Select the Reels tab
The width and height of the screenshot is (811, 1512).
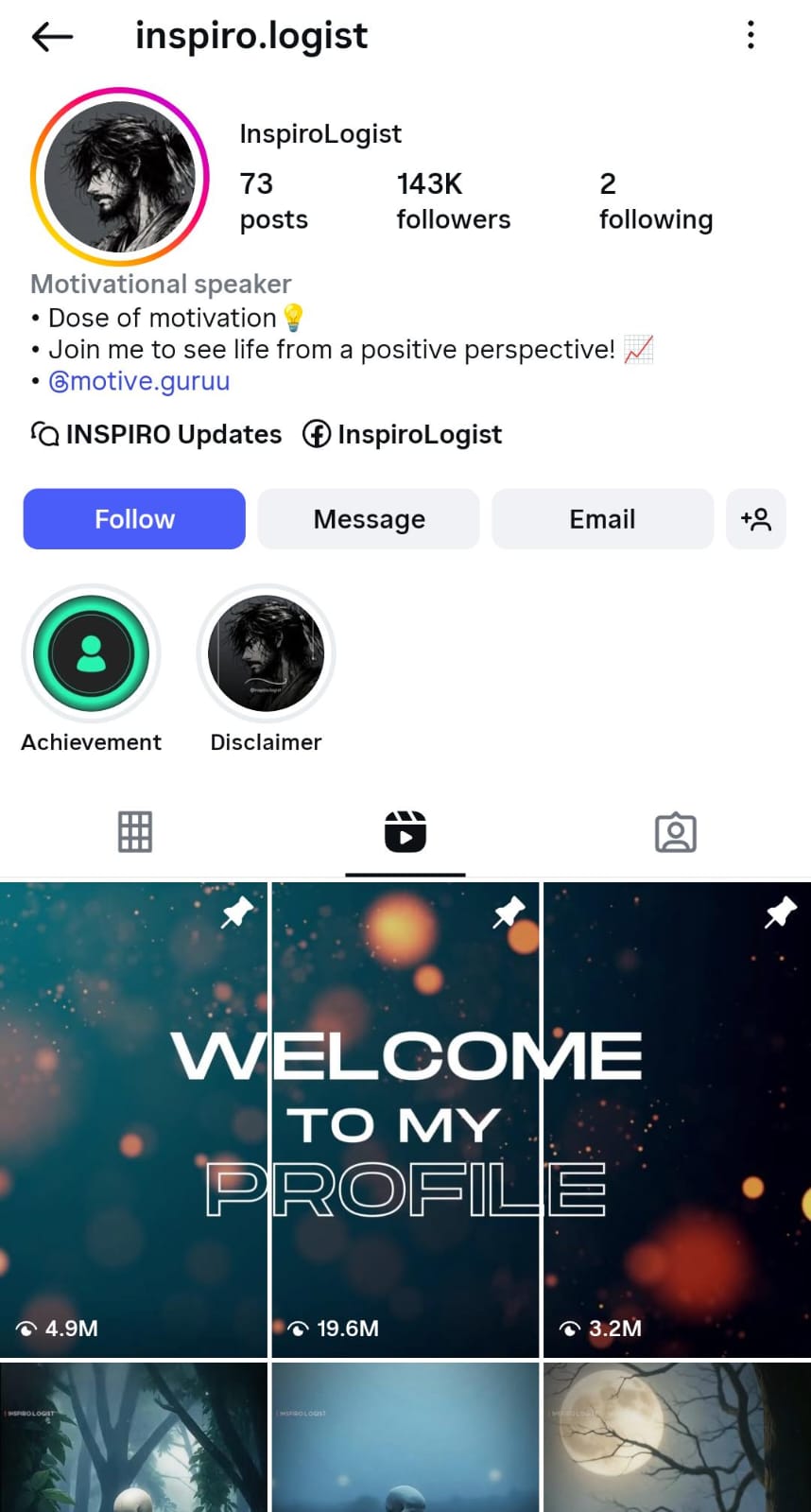(x=405, y=832)
